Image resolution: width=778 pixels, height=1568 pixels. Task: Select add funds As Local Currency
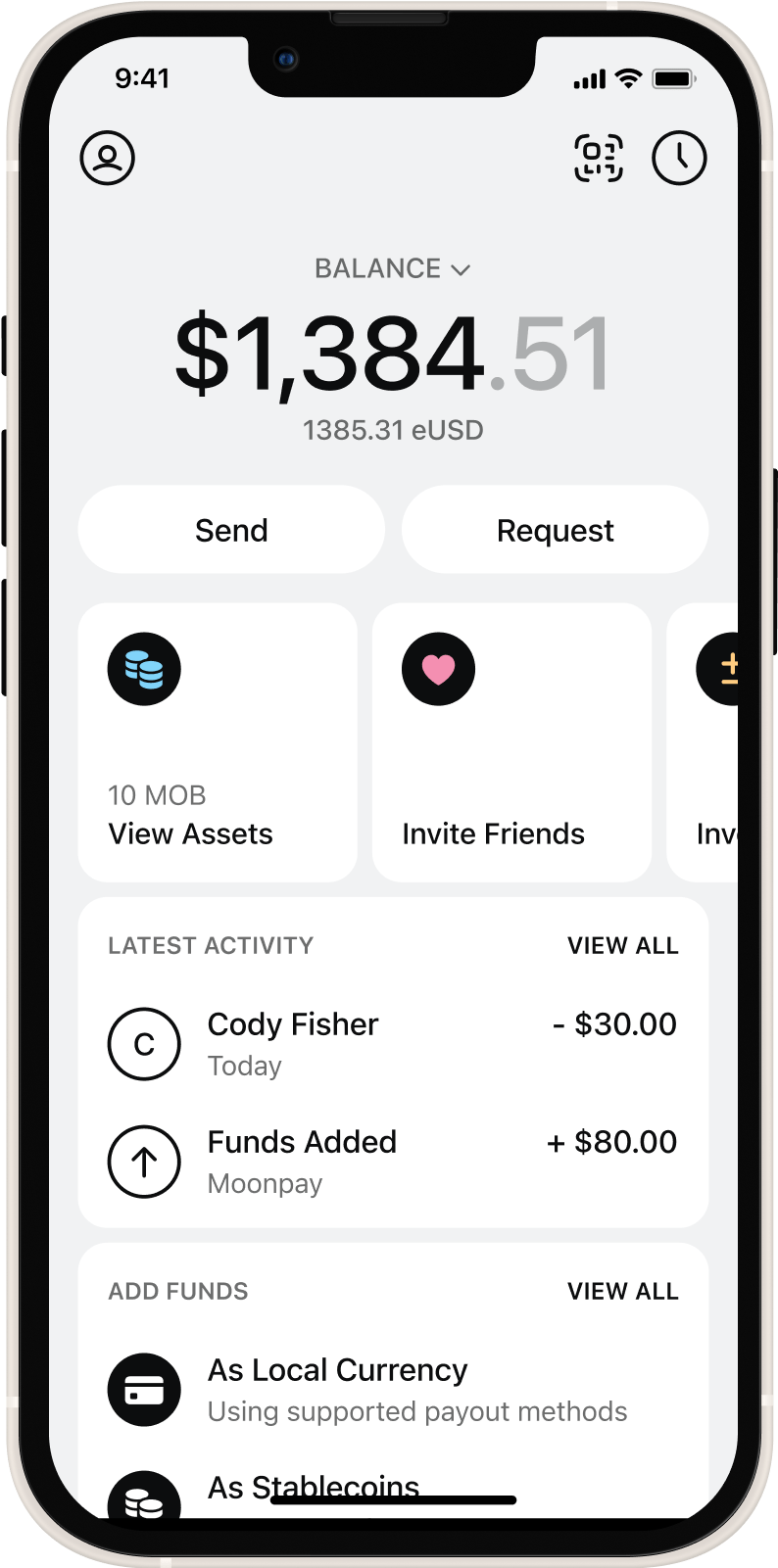click(x=392, y=1390)
